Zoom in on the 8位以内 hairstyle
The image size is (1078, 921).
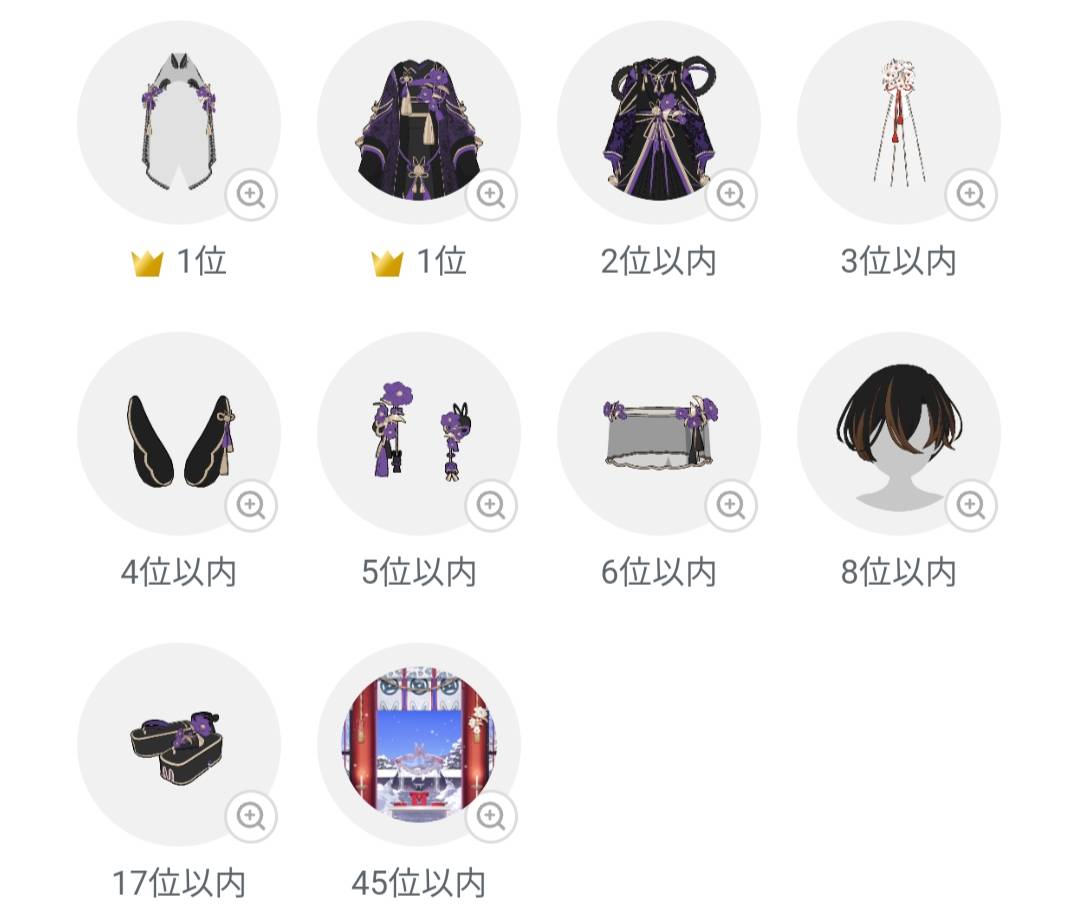[971, 505]
